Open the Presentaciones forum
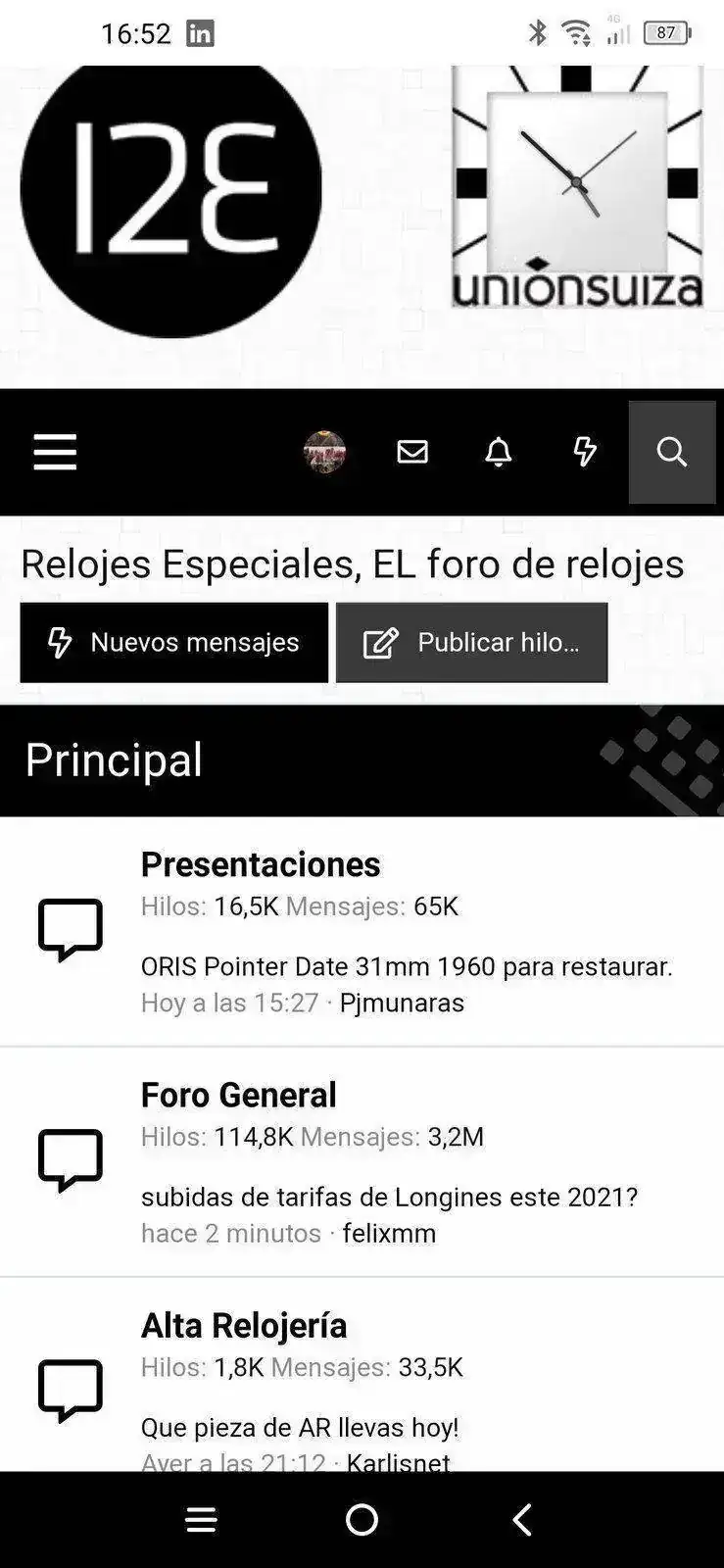724x1568 pixels. click(x=261, y=864)
